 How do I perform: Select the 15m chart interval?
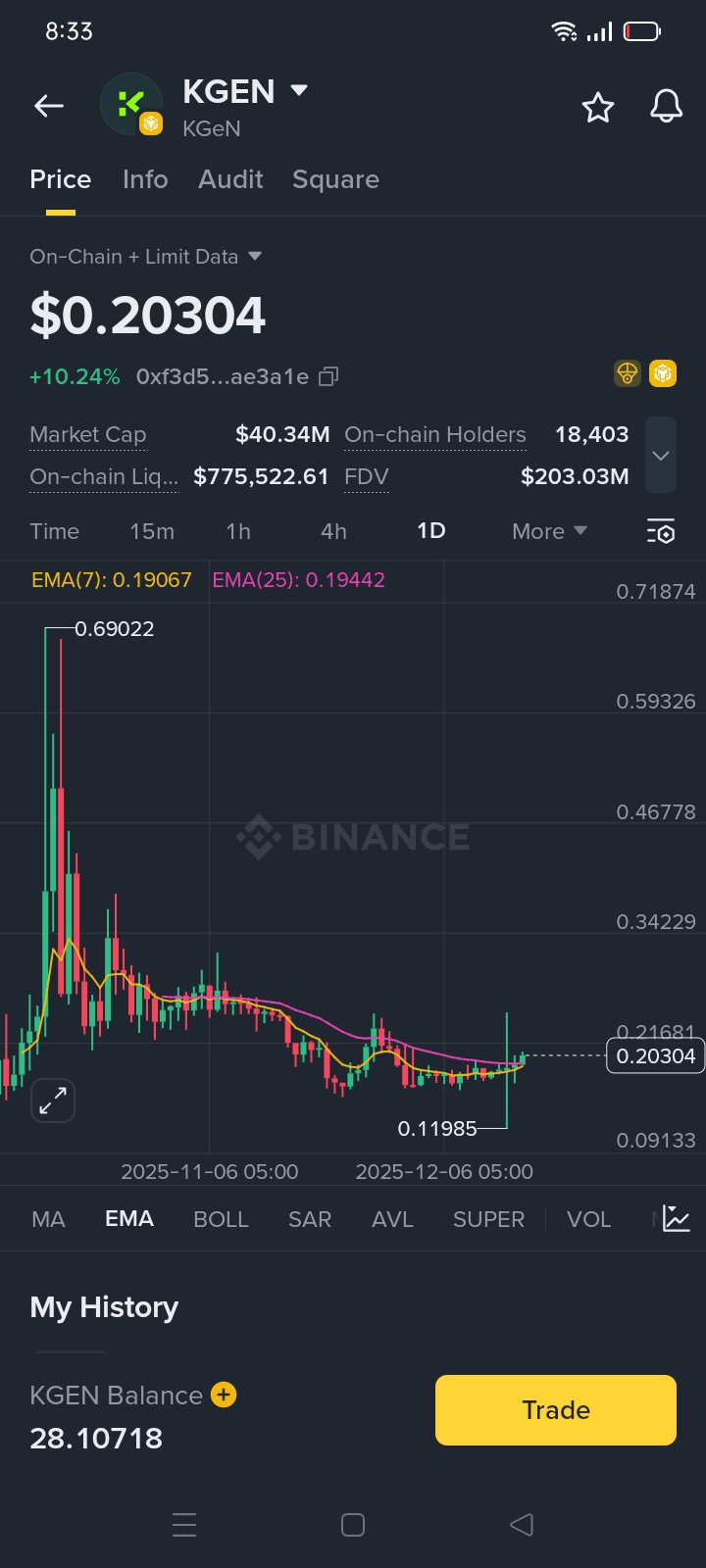[x=152, y=531]
